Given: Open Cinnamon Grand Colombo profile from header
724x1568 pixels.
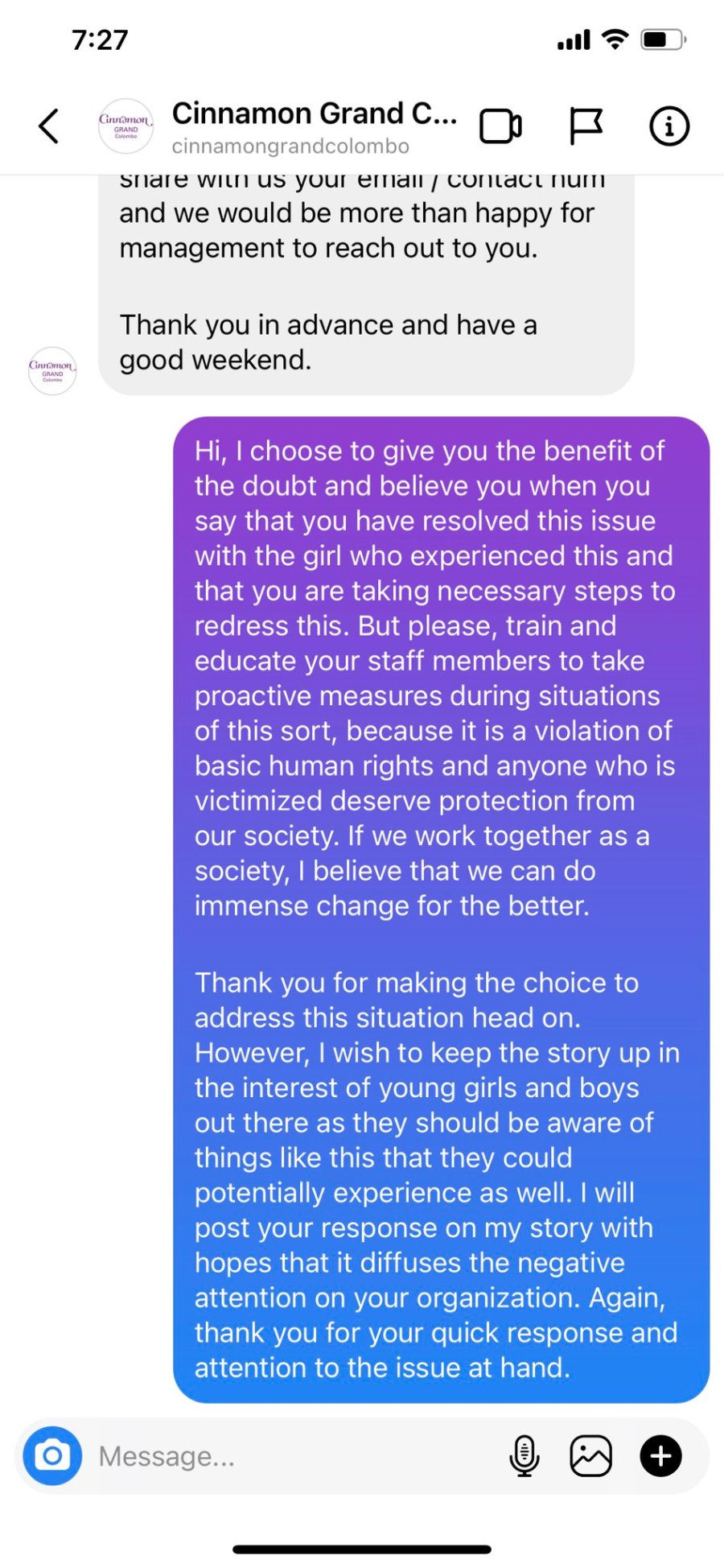Looking at the screenshot, I should [314, 126].
